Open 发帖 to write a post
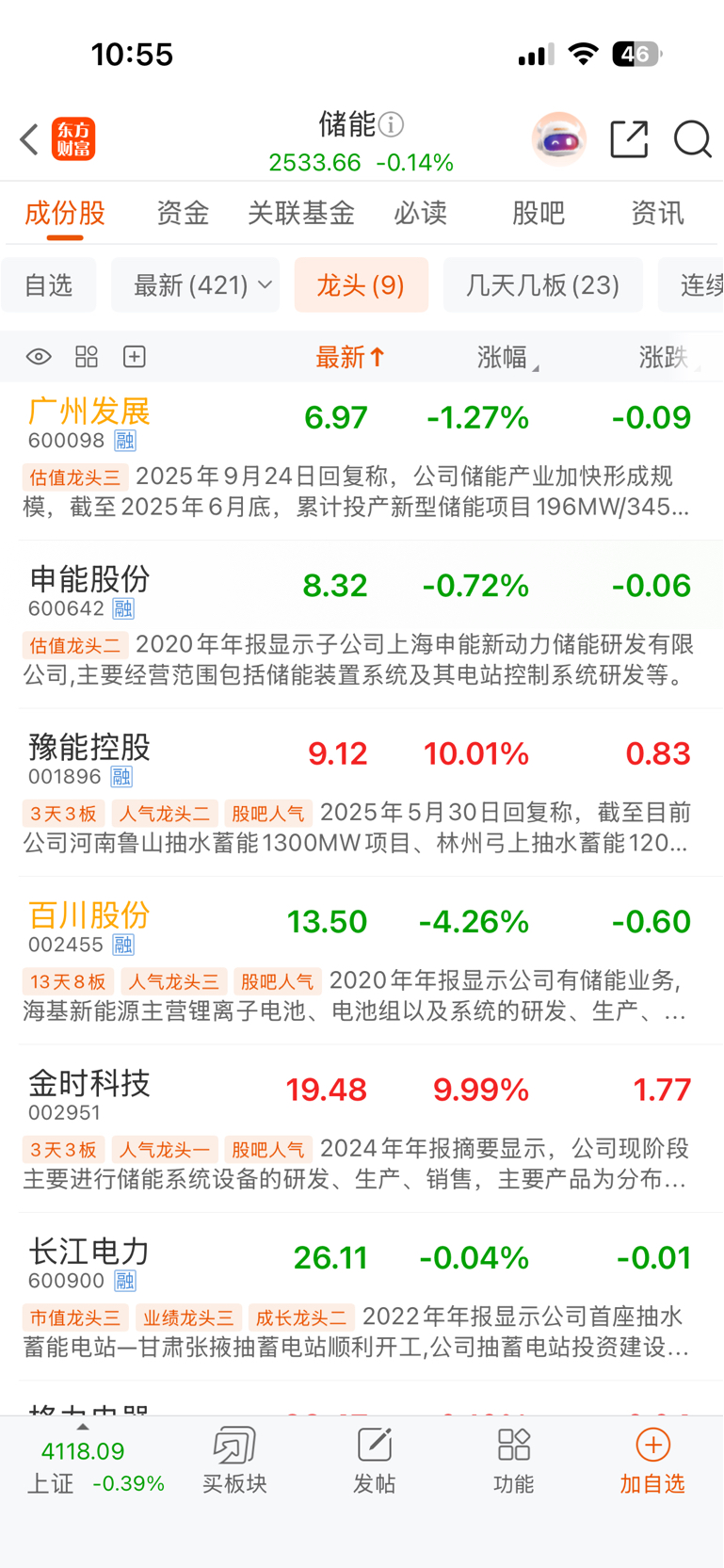This screenshot has height=1568, width=724. [x=374, y=1462]
